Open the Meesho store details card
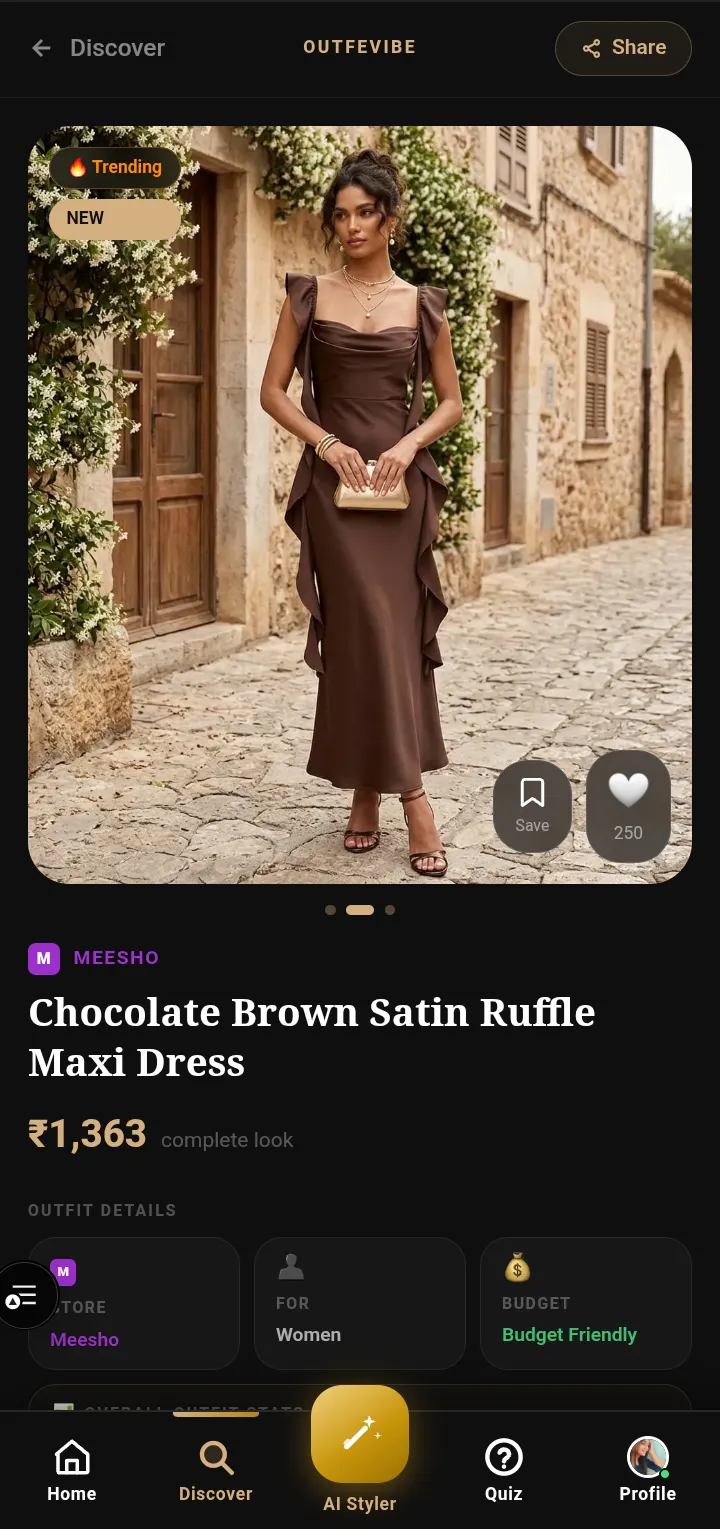720x1529 pixels. pos(134,1303)
